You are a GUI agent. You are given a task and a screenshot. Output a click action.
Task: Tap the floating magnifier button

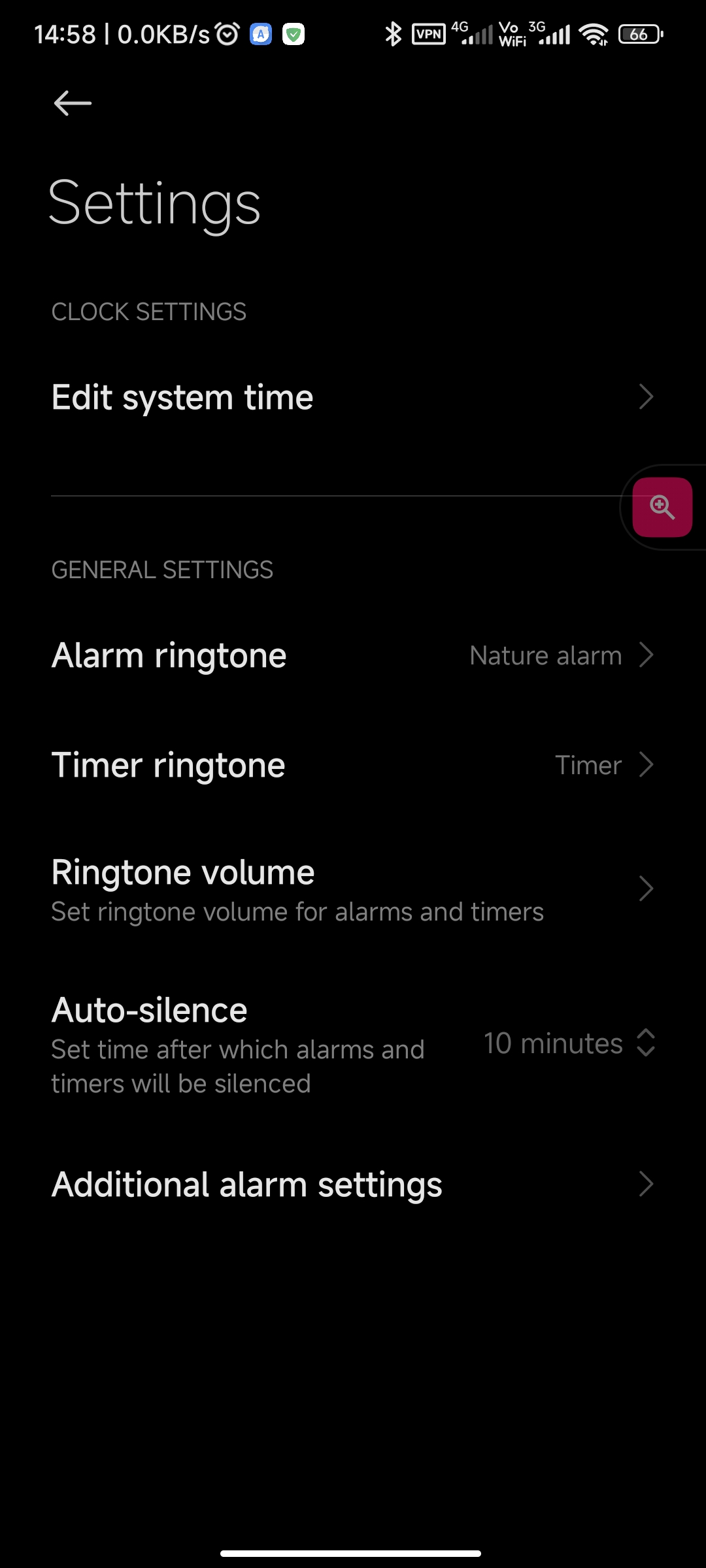point(662,507)
